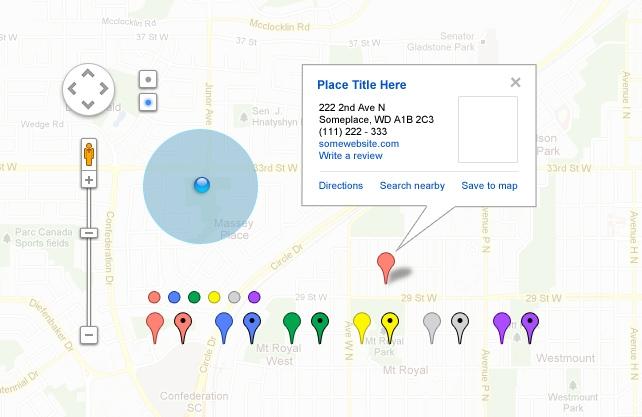Select the blue-dot radio option
The width and height of the screenshot is (642, 417).
pyautogui.click(x=148, y=102)
